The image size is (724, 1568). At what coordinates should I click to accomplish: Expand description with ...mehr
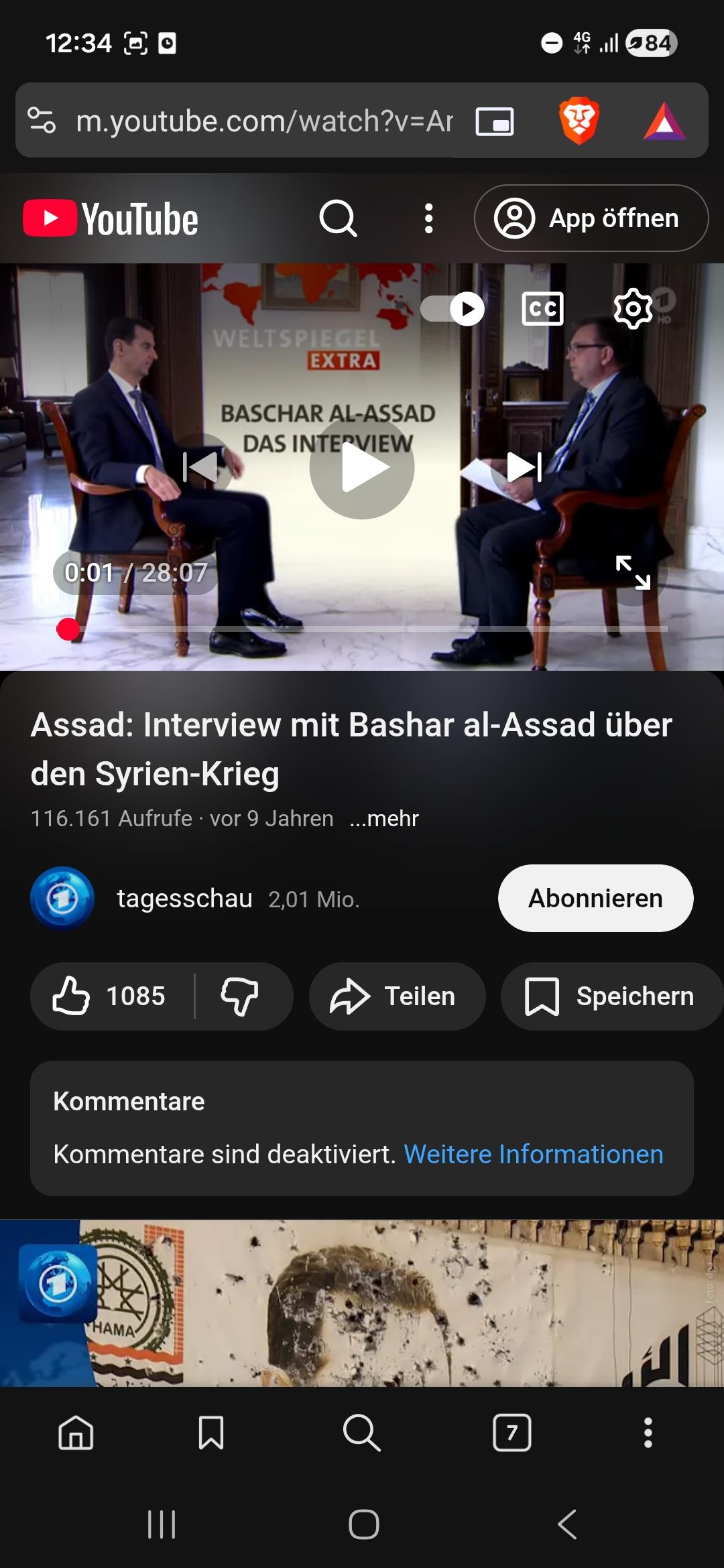(x=384, y=818)
